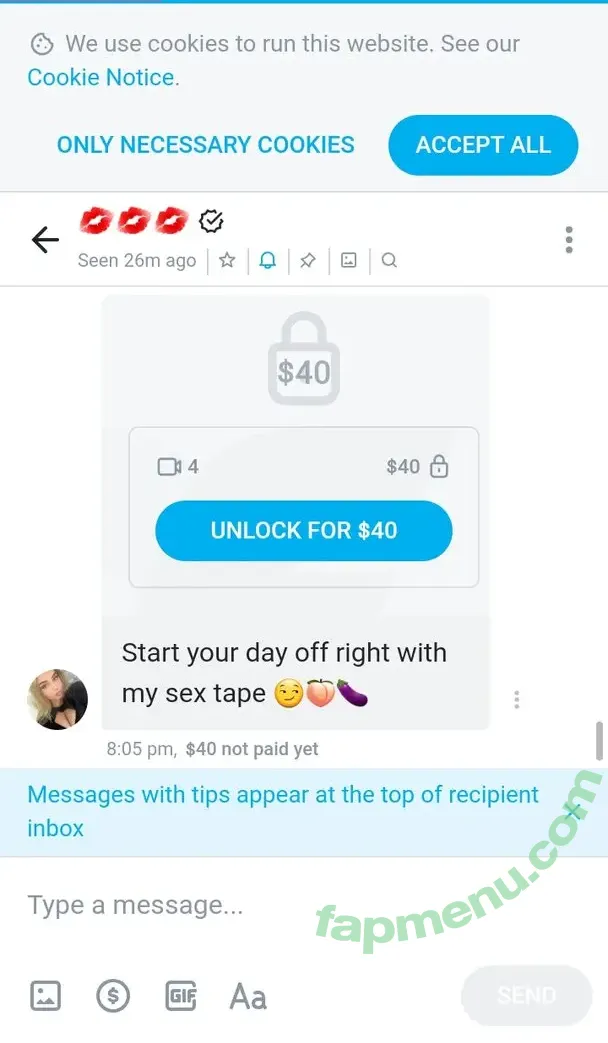This screenshot has height=1043, width=608.
Task: Open text formatting options Aa
Action: (248, 996)
